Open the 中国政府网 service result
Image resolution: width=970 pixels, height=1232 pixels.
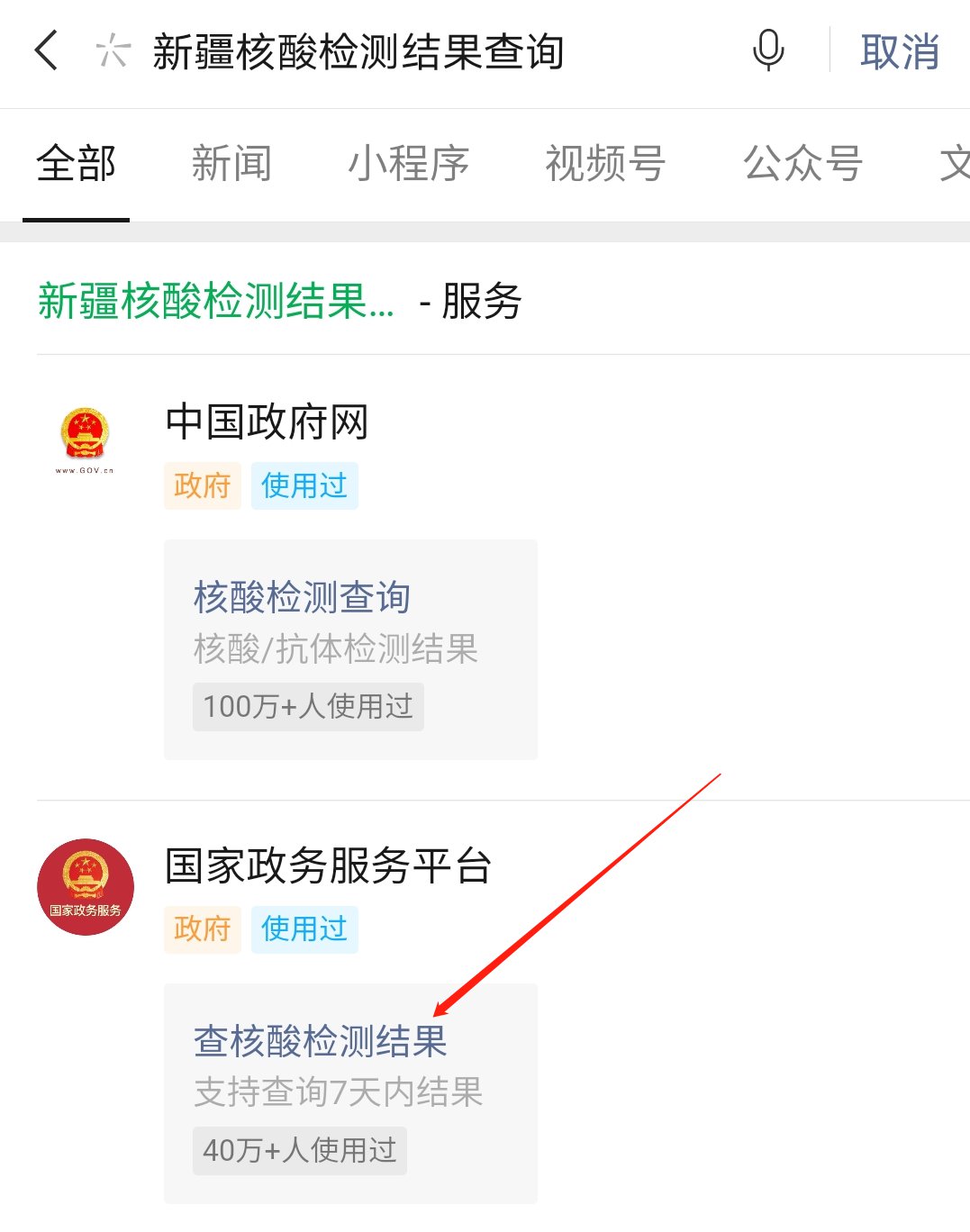pyautogui.click(x=267, y=422)
